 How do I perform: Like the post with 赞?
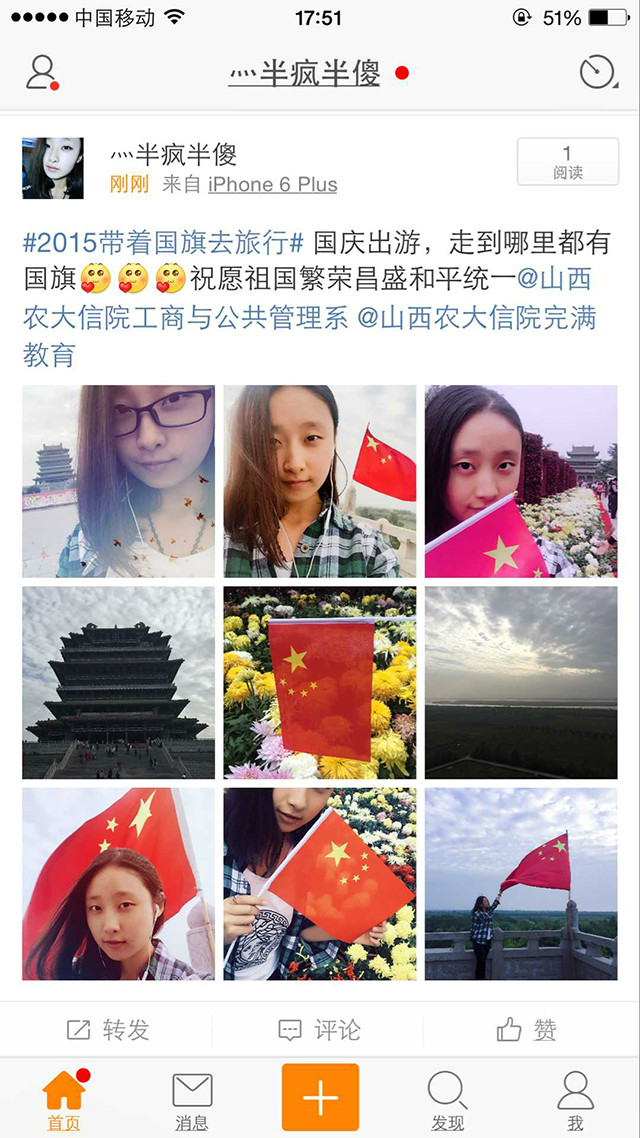coord(527,1030)
